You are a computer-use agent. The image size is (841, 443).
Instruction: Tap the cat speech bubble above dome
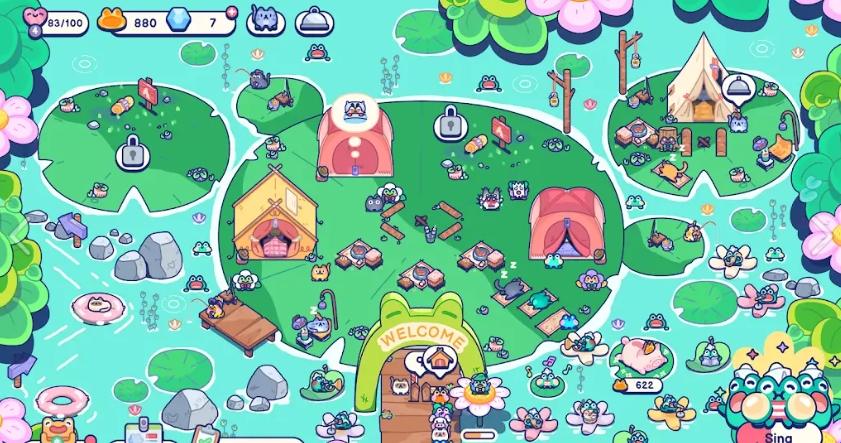point(355,109)
